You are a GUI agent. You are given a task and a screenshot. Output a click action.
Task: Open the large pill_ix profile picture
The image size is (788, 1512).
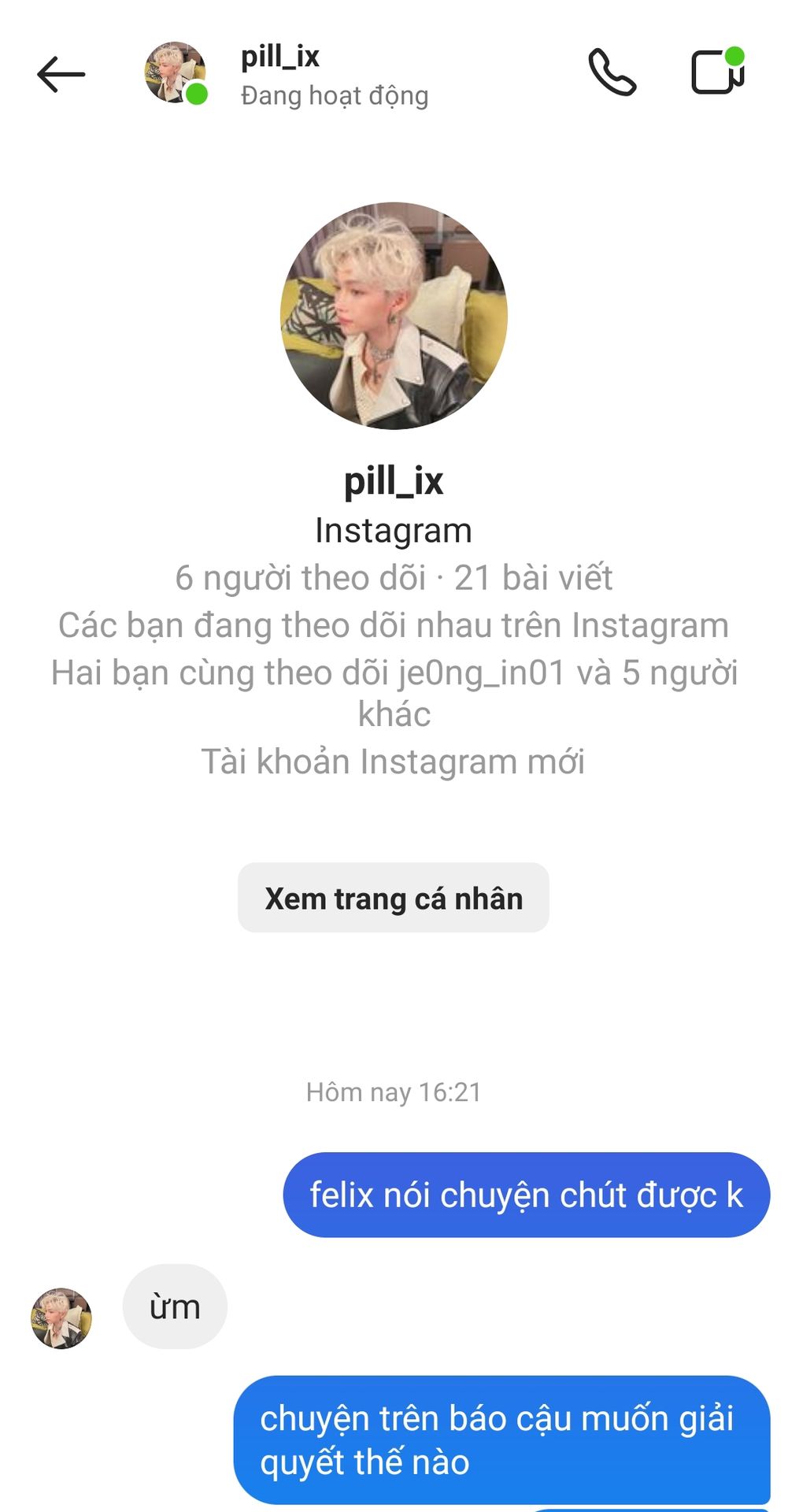[394, 316]
